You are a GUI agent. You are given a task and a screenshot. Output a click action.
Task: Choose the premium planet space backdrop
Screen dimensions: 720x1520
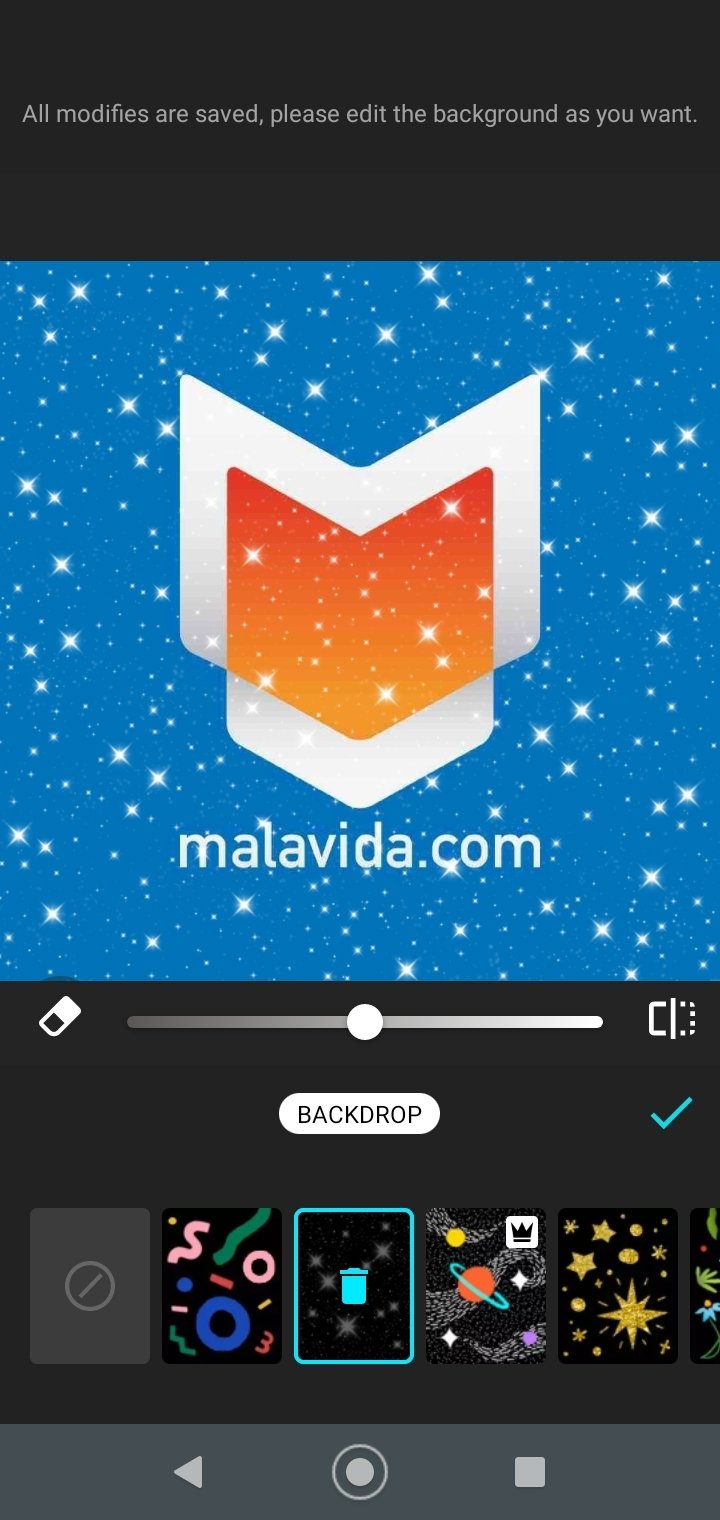click(486, 1286)
